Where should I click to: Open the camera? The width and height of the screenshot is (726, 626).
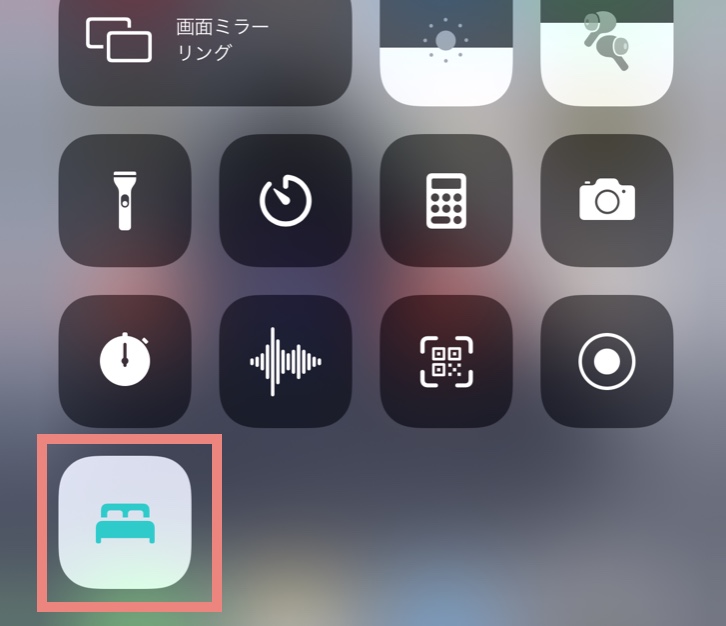pos(607,200)
